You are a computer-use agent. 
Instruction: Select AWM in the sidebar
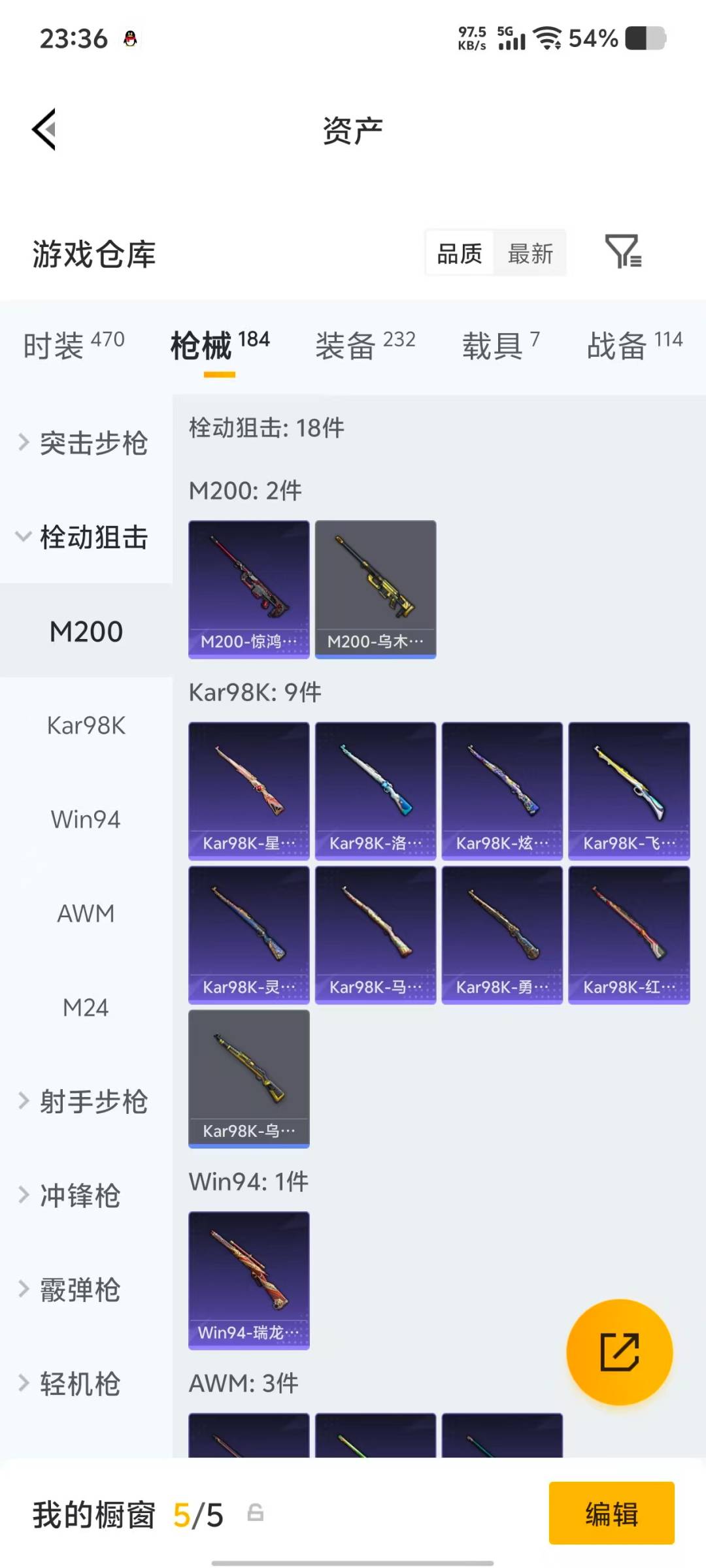(85, 913)
